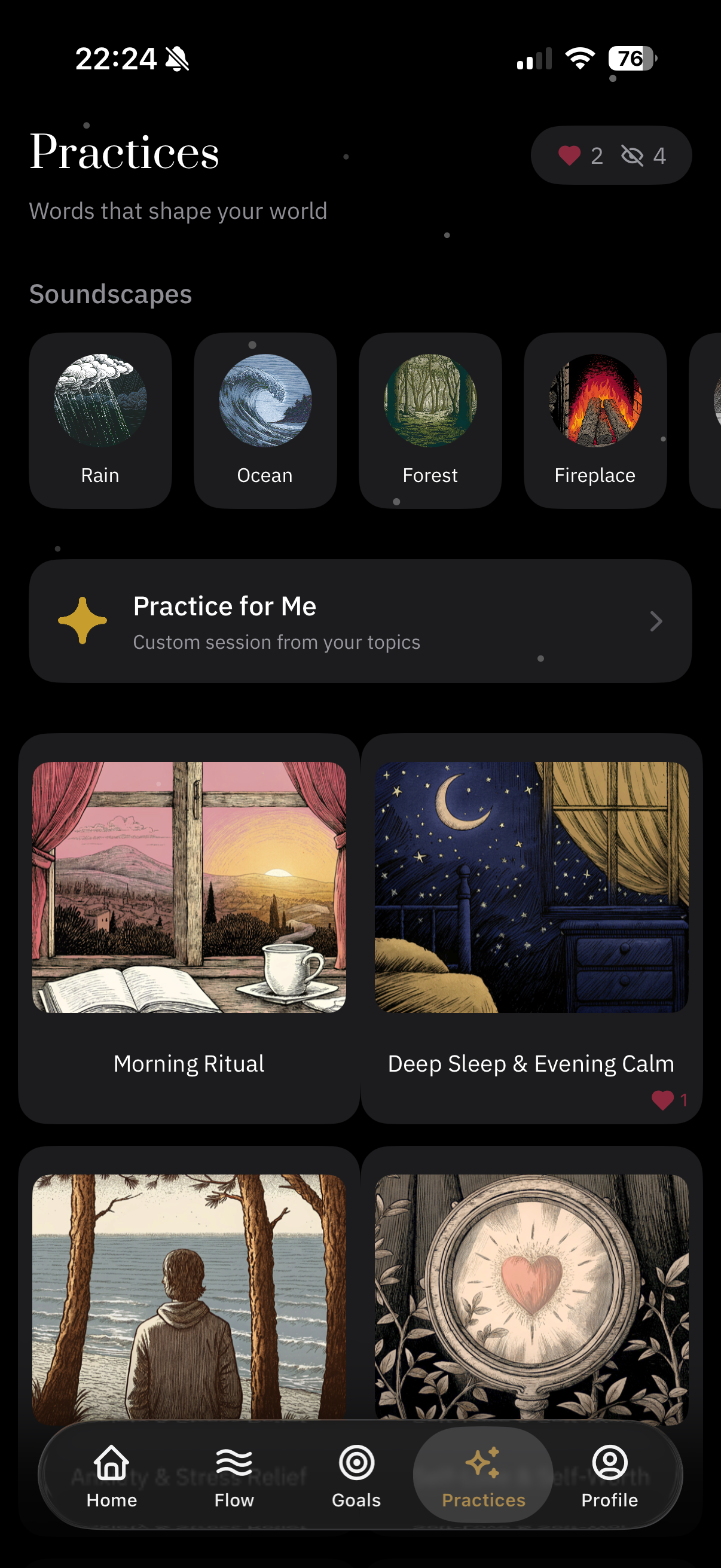Image resolution: width=721 pixels, height=1568 pixels.
Task: Select the Practices tab
Action: (483, 1474)
